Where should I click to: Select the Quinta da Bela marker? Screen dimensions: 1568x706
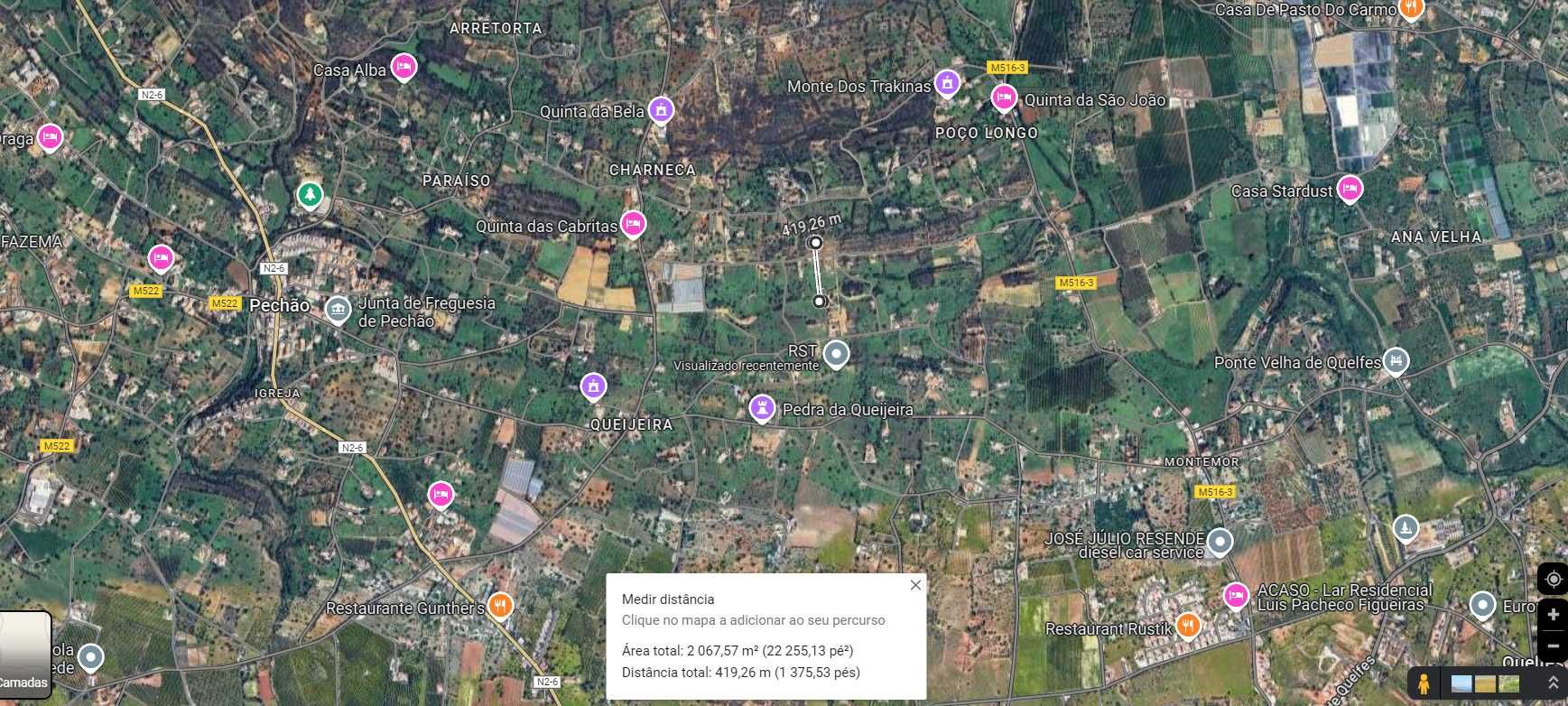[661, 110]
